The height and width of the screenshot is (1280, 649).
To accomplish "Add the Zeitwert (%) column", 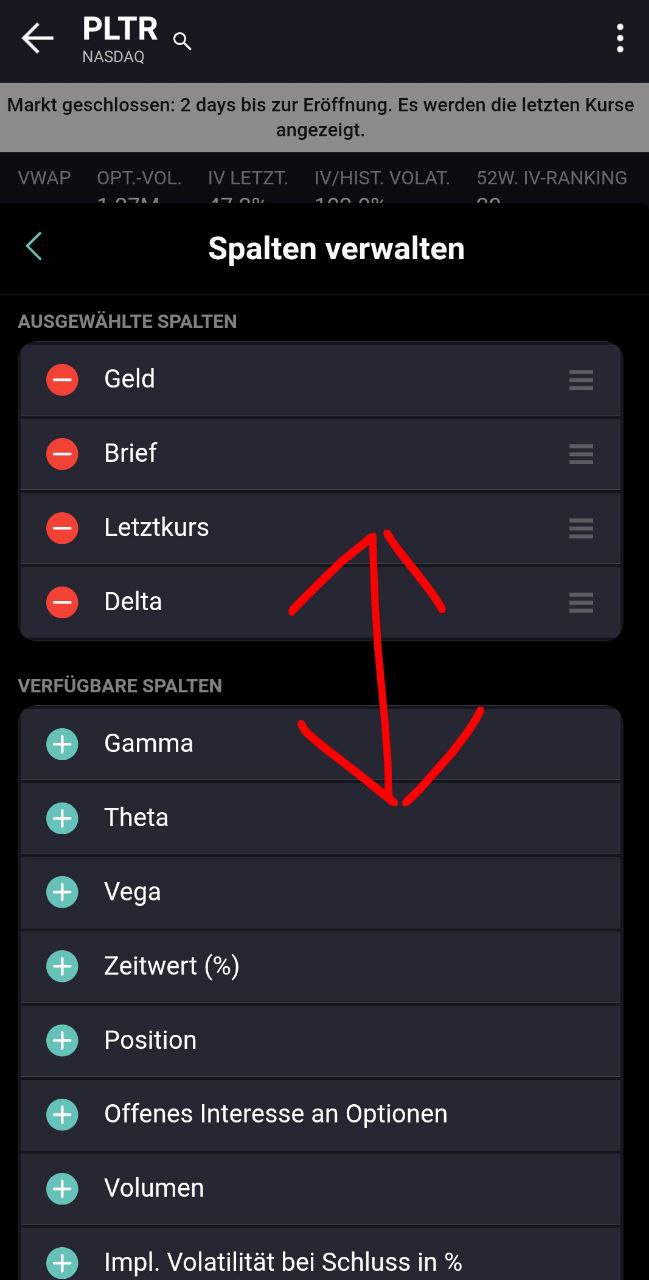I will [62, 966].
